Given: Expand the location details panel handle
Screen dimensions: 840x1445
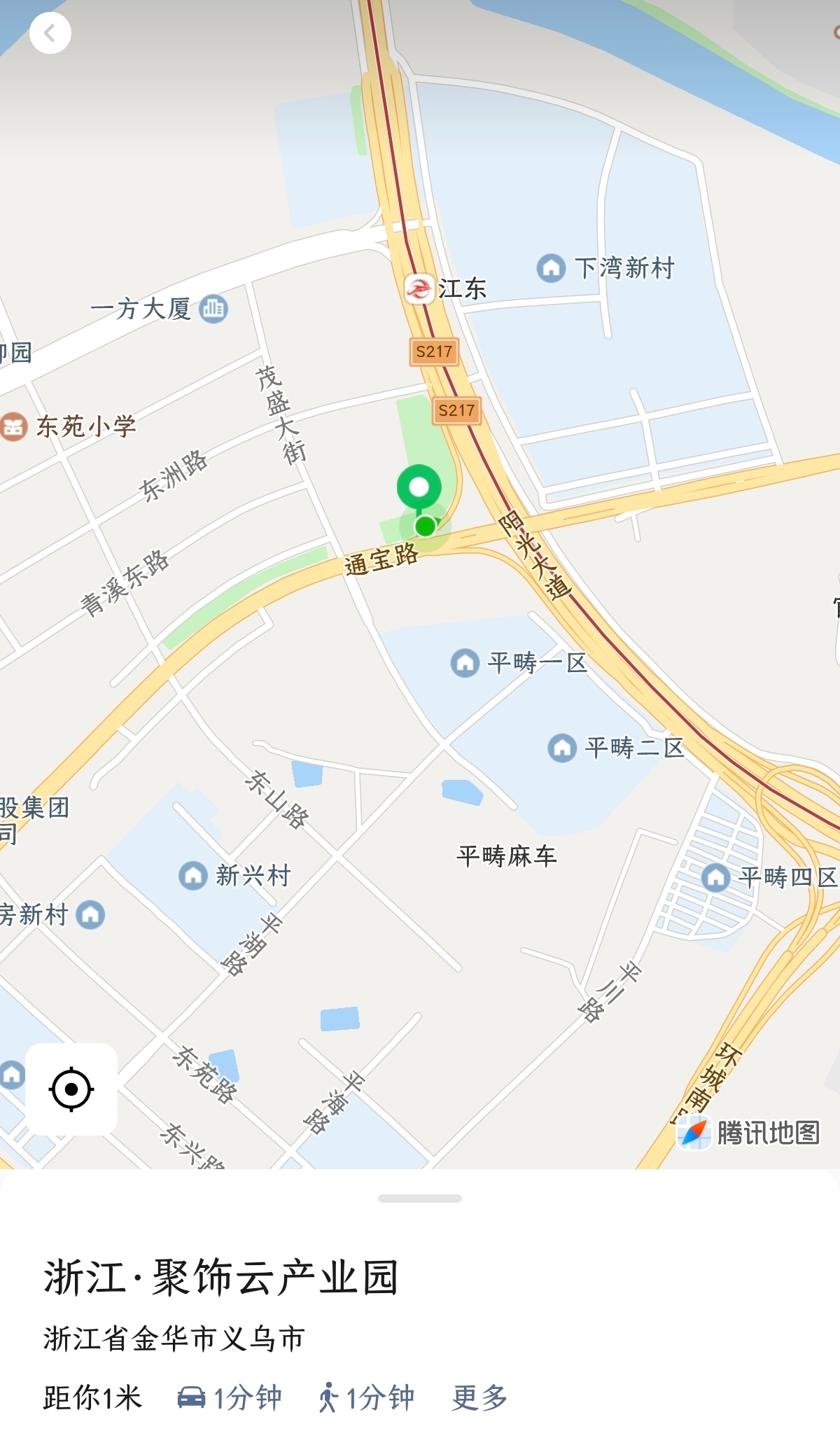Looking at the screenshot, I should [x=420, y=1199].
